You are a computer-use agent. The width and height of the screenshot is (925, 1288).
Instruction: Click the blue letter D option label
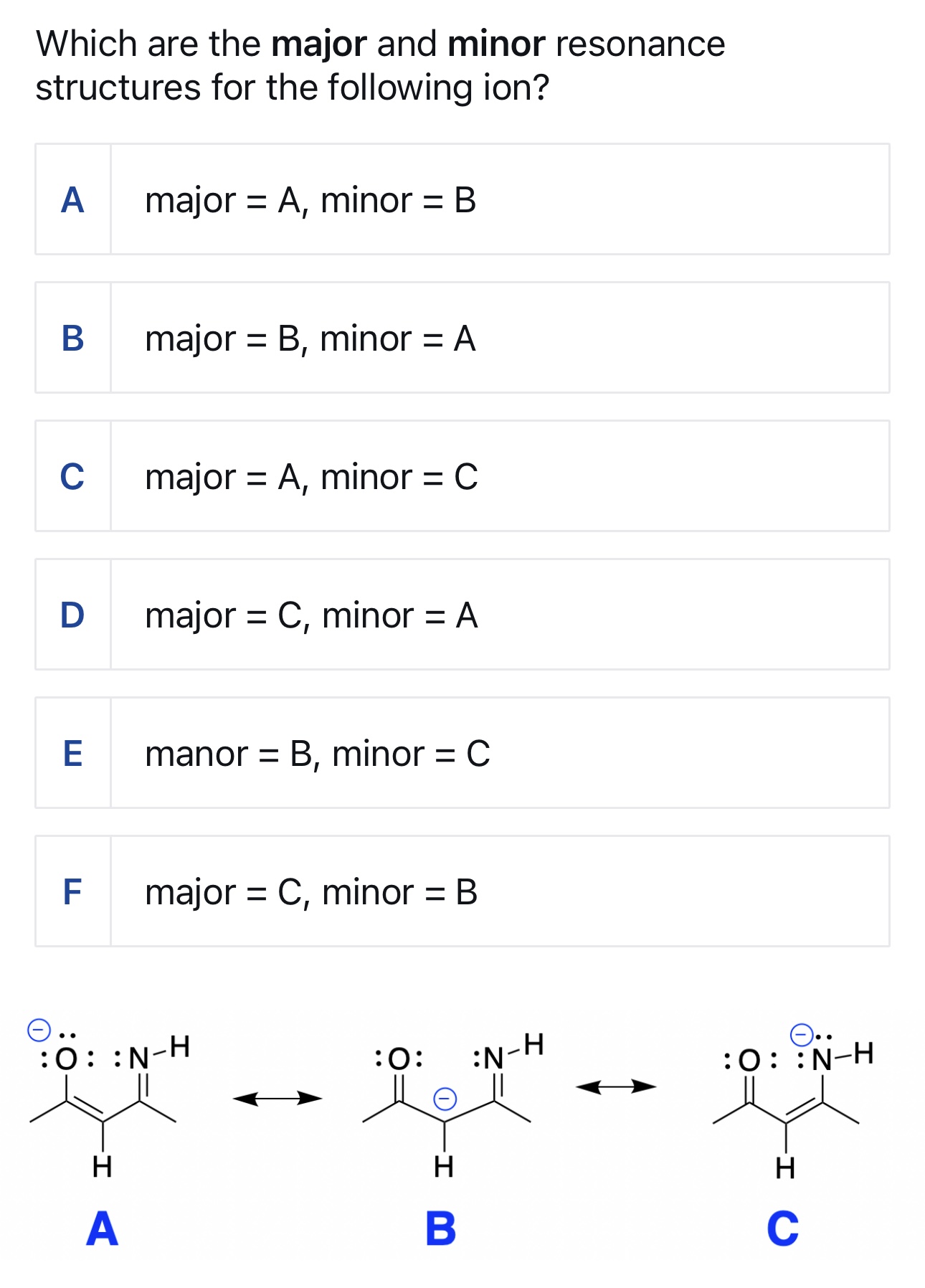pos(73,615)
